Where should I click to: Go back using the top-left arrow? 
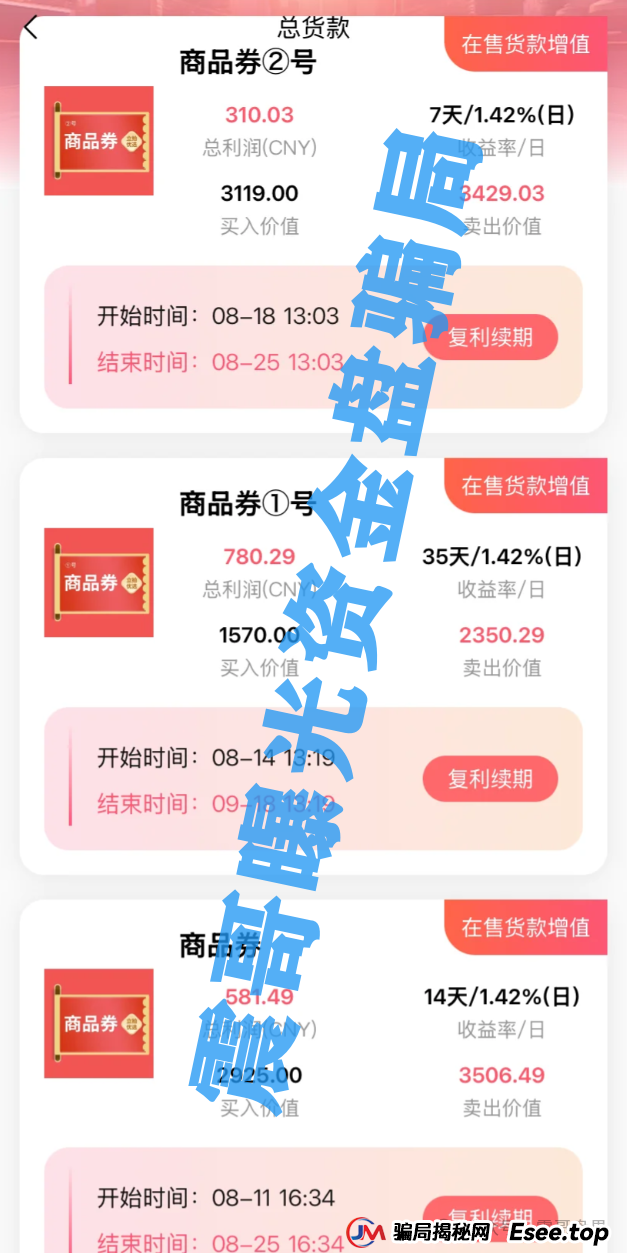pyautogui.click(x=31, y=28)
